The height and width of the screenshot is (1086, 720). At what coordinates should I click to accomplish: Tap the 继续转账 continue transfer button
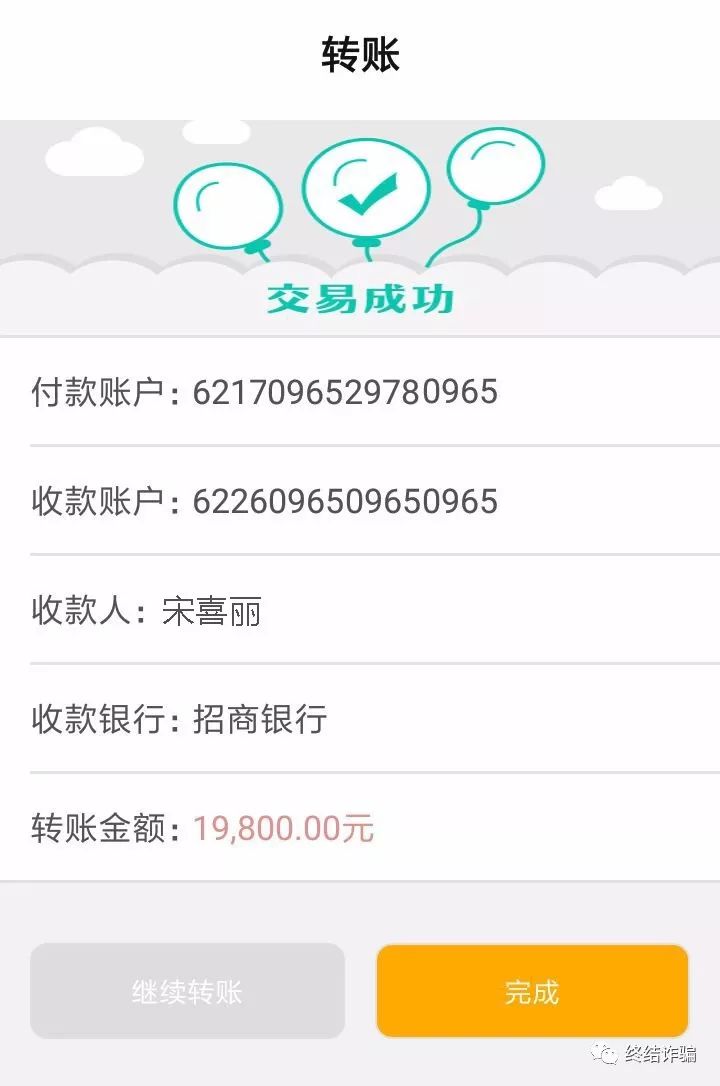(x=188, y=991)
